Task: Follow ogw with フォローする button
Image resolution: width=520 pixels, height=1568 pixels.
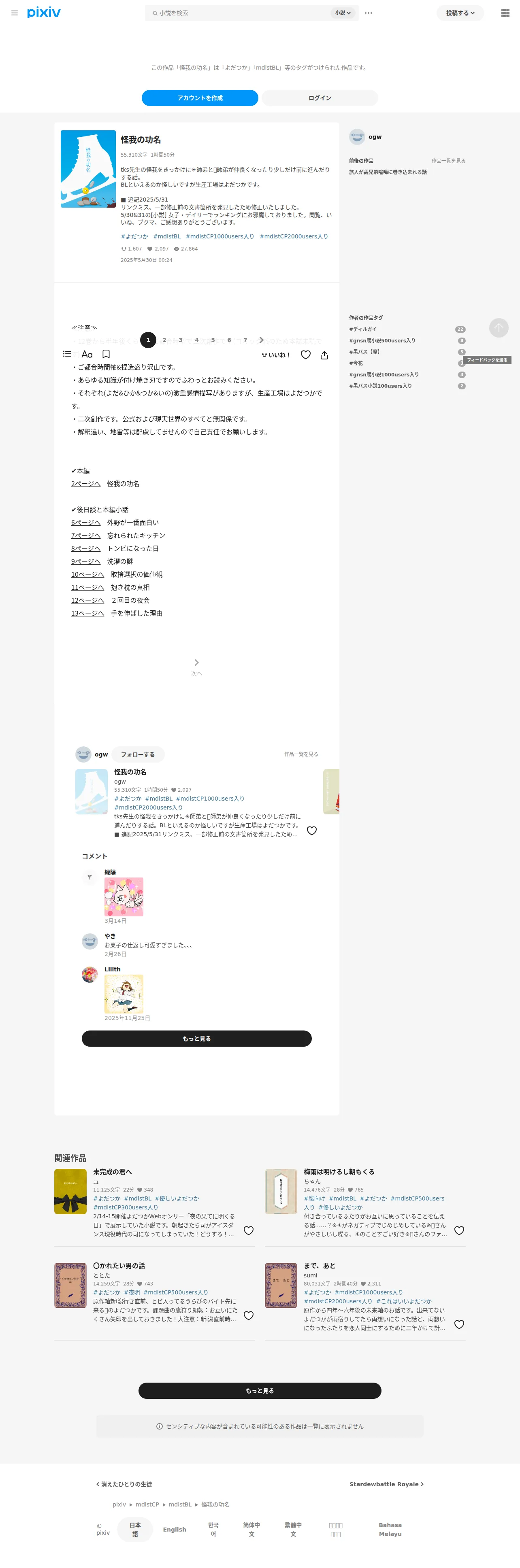Action: pyautogui.click(x=138, y=754)
